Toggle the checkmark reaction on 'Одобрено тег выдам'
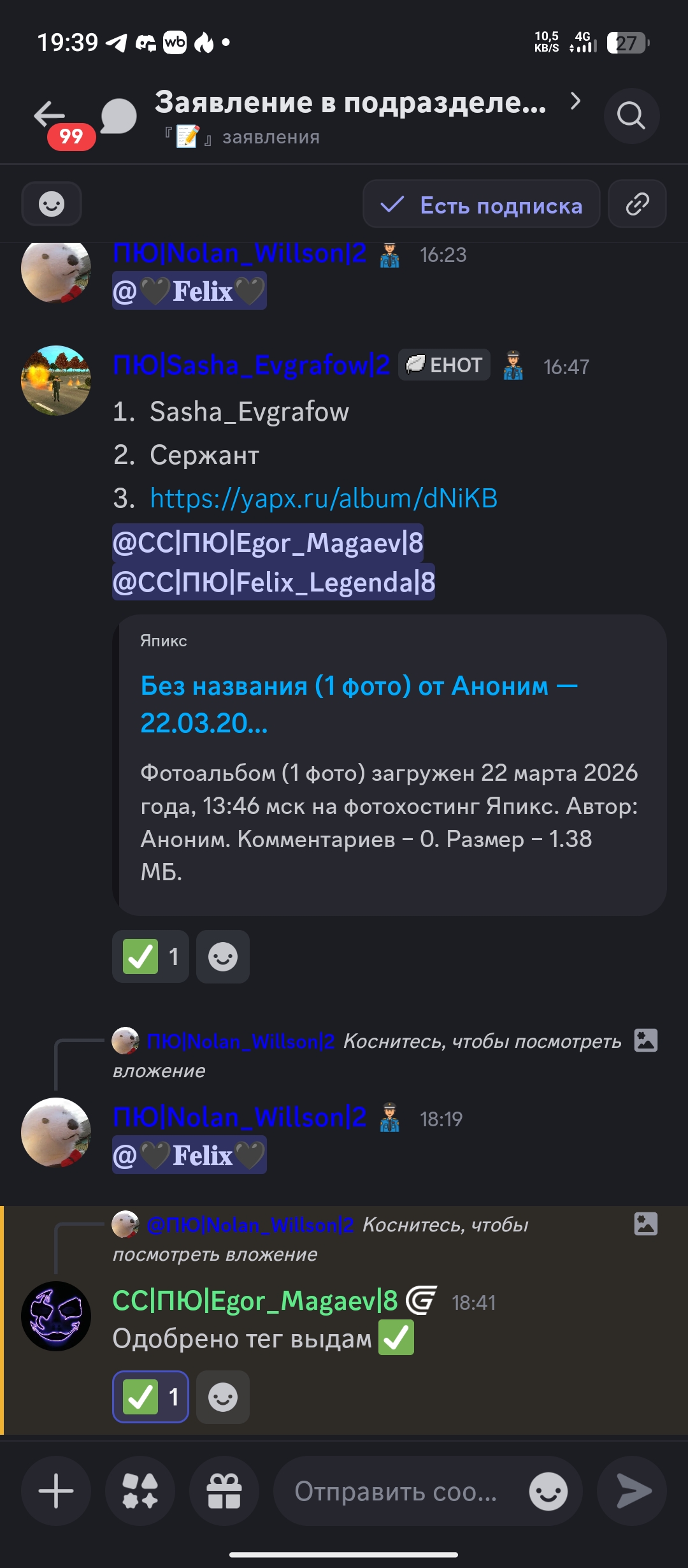 150,1397
